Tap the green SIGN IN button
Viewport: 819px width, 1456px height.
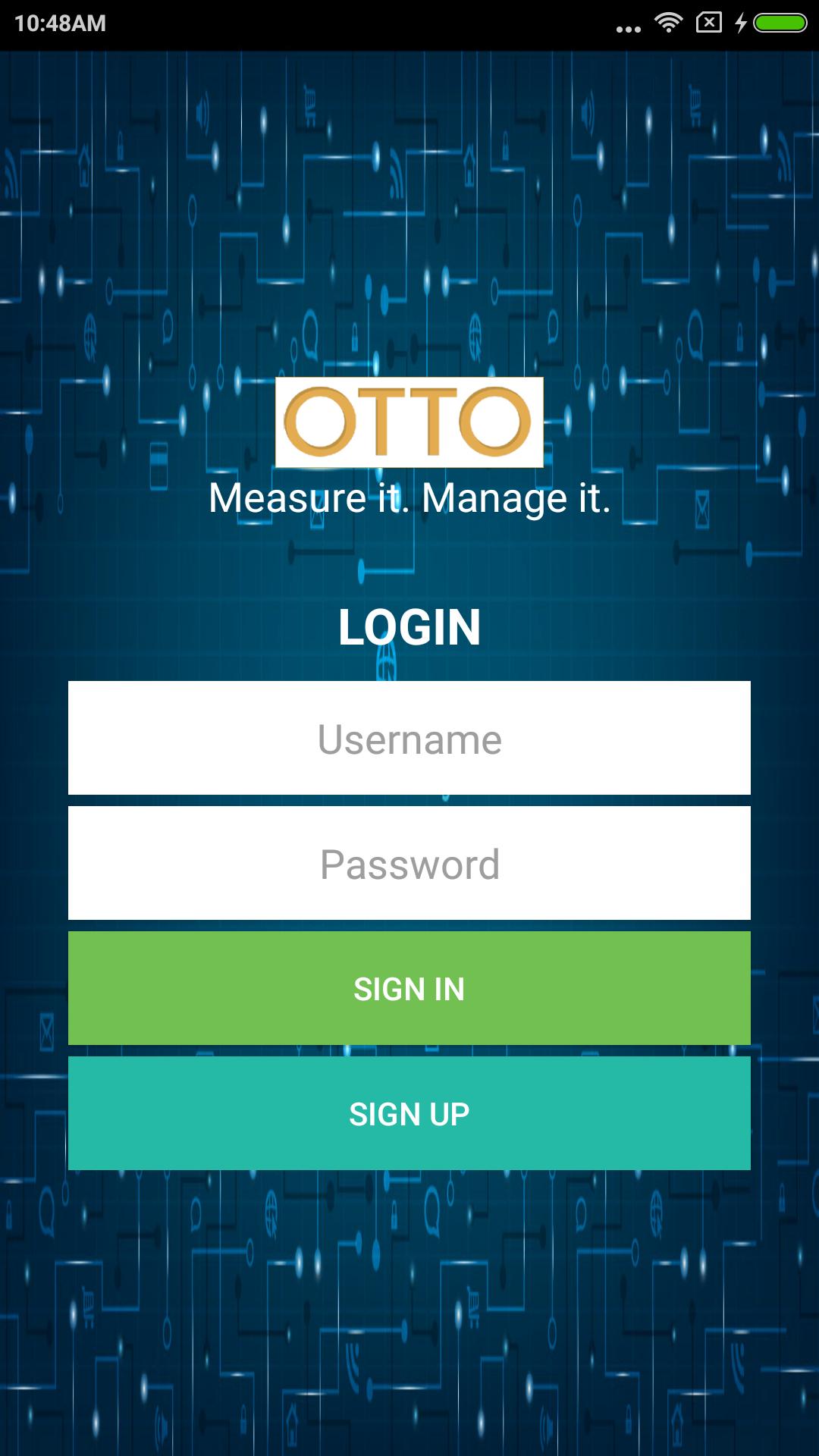pyautogui.click(x=409, y=988)
